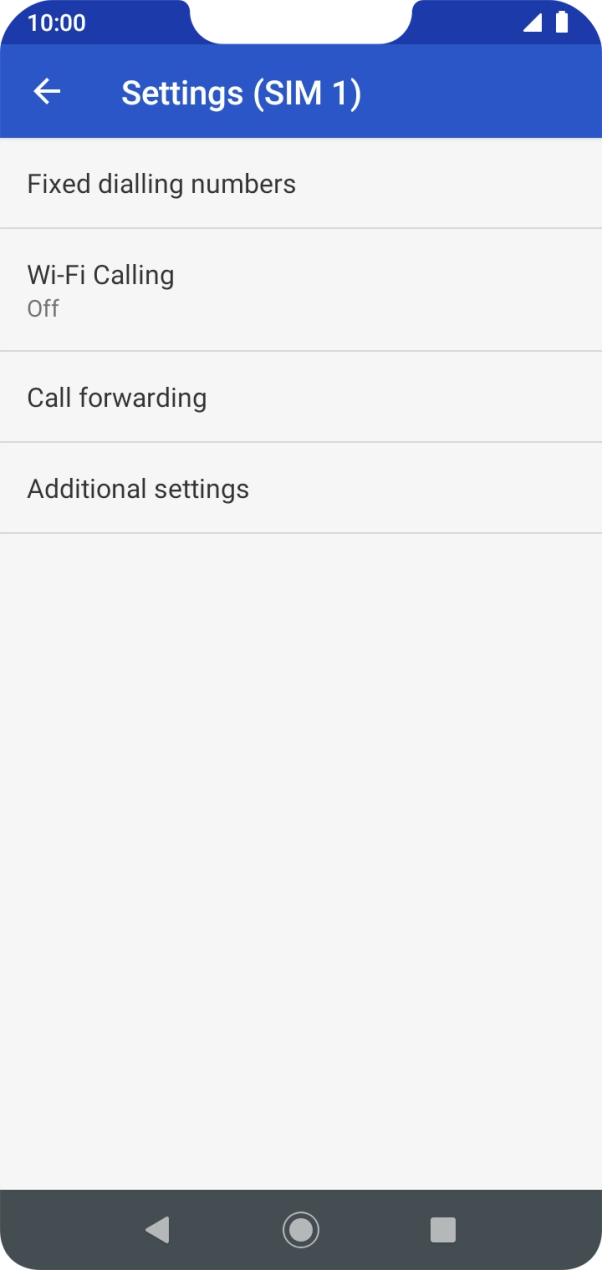
Task: Open Call forwarding options
Action: pos(300,397)
